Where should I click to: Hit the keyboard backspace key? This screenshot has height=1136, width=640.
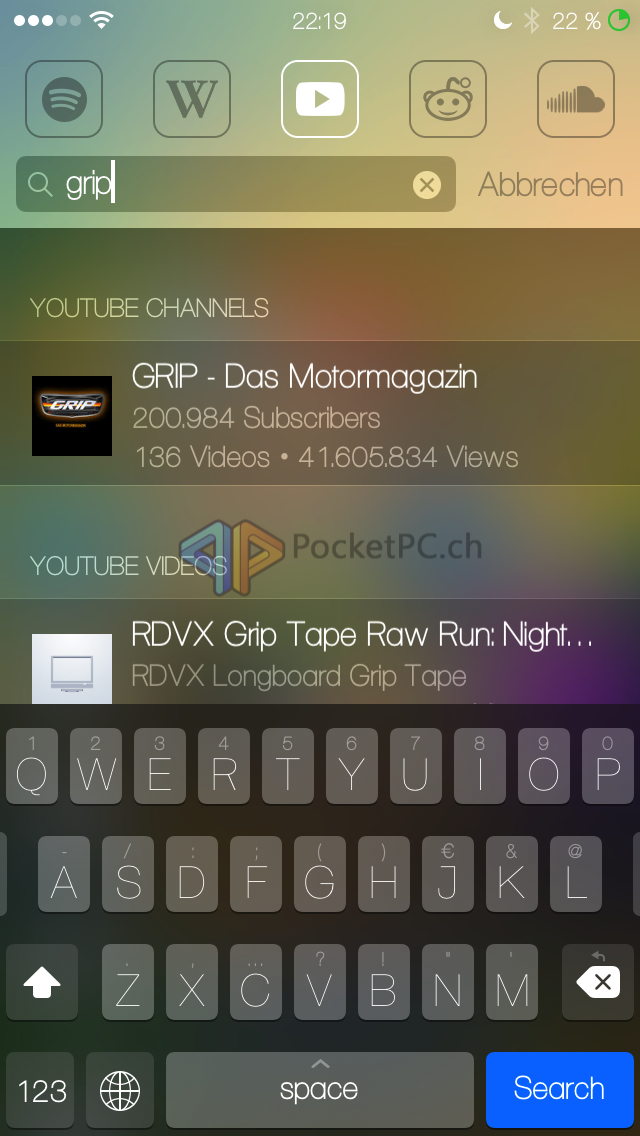pyautogui.click(x=598, y=982)
